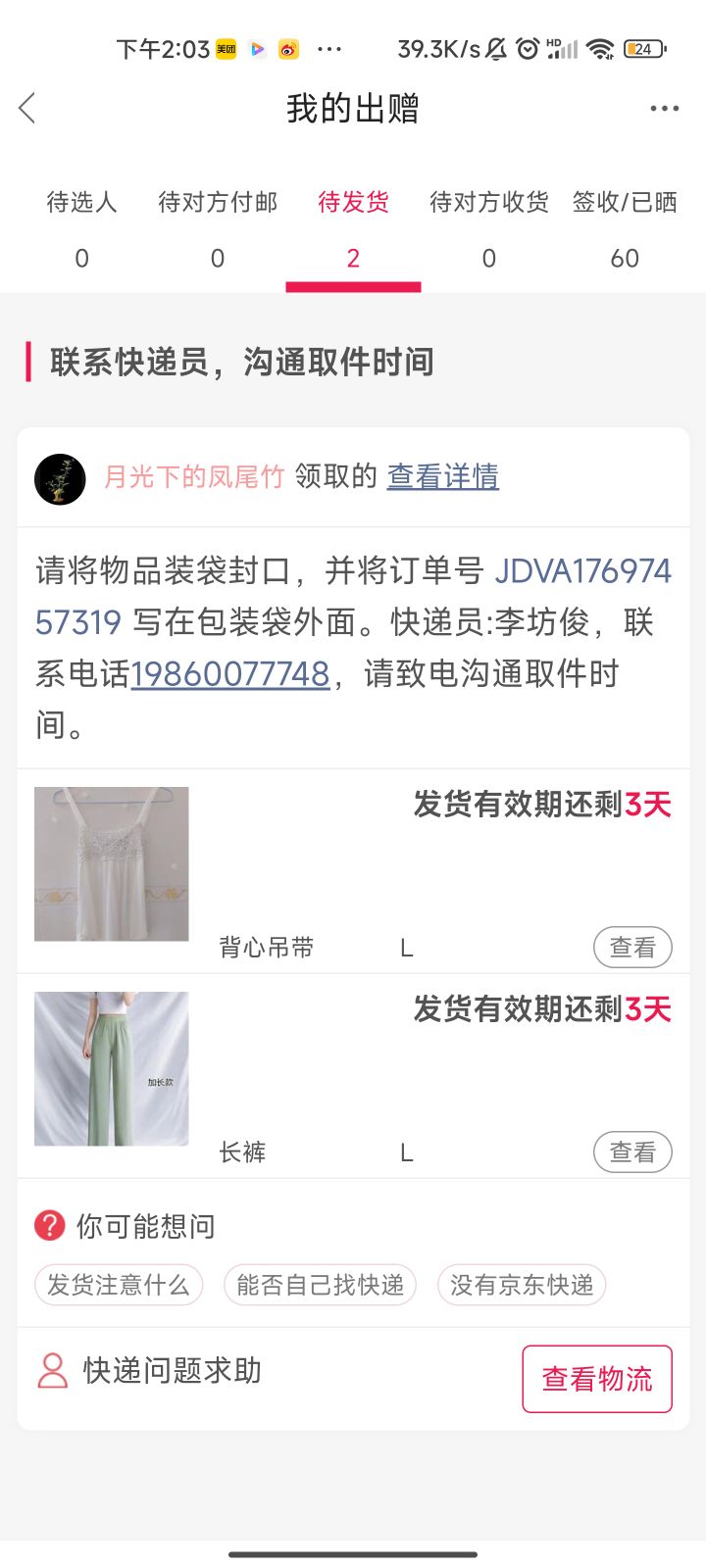This screenshot has height=1568, width=706.
Task: Open 快递问题求助 help
Action: click(171, 1371)
